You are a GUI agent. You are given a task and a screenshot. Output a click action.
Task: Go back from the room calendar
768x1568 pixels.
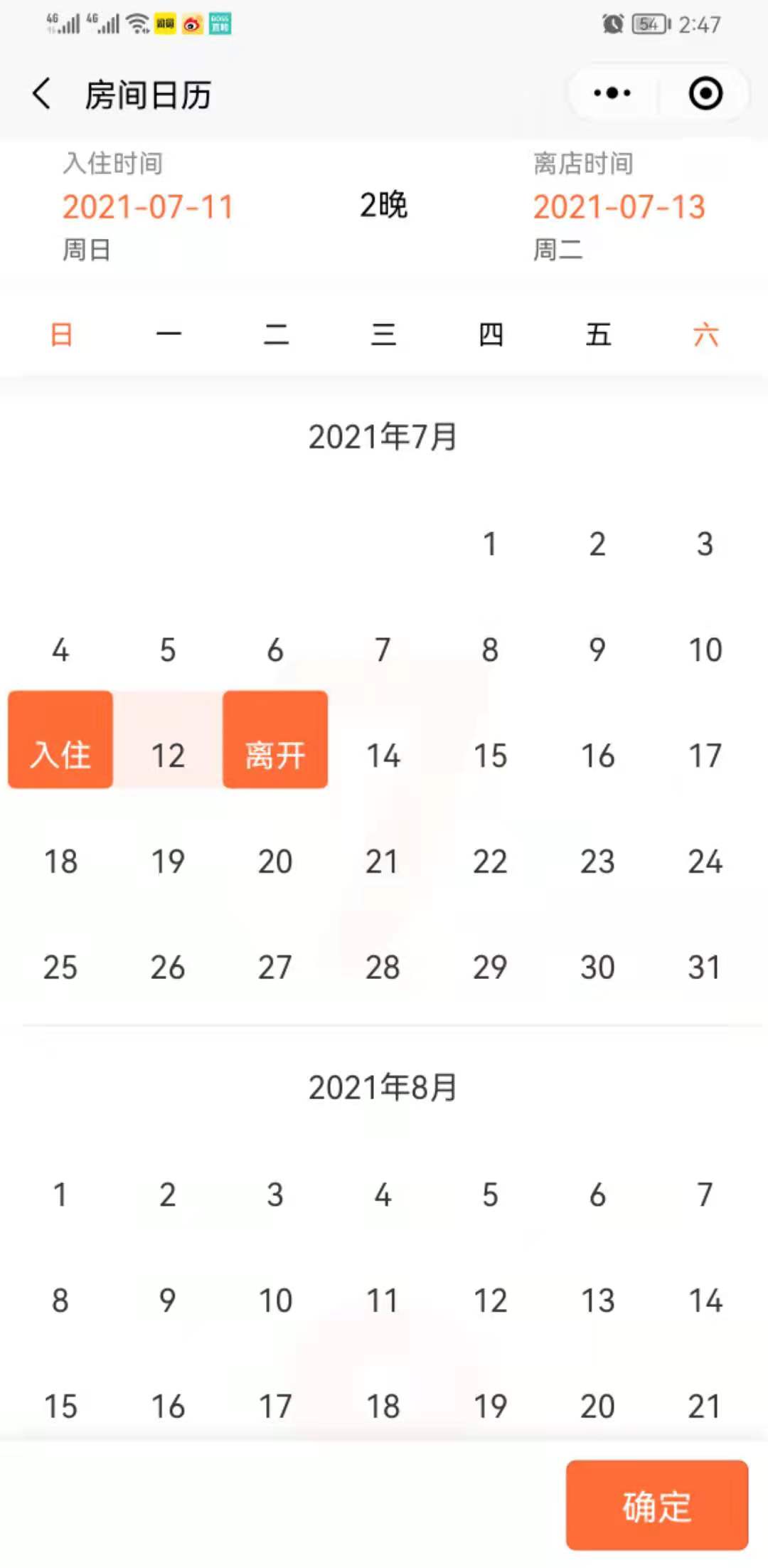[42, 94]
